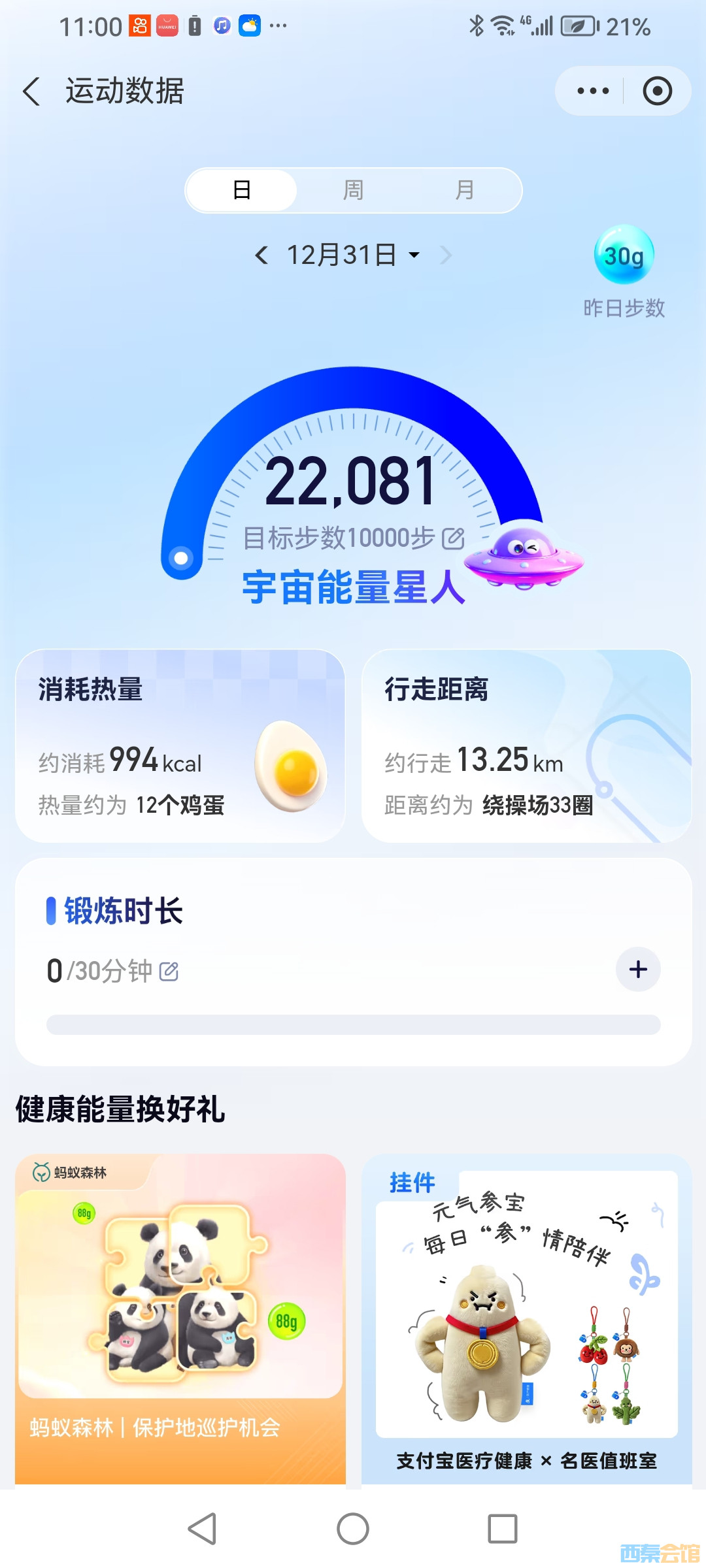The image size is (706, 1568).
Task: Collect the 30g energy ball
Action: pos(624,255)
